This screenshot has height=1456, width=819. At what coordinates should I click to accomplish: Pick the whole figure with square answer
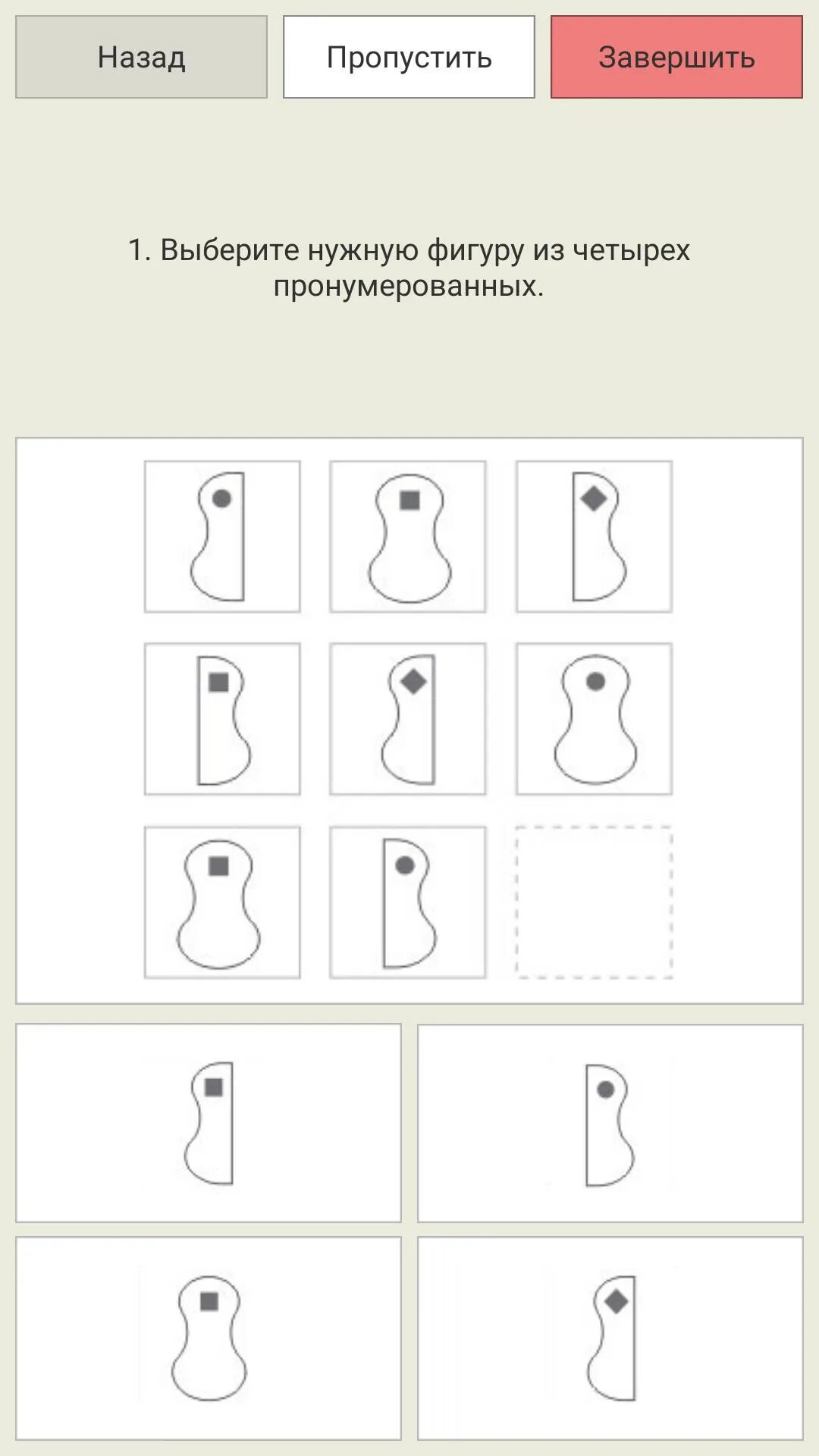[209, 1338]
